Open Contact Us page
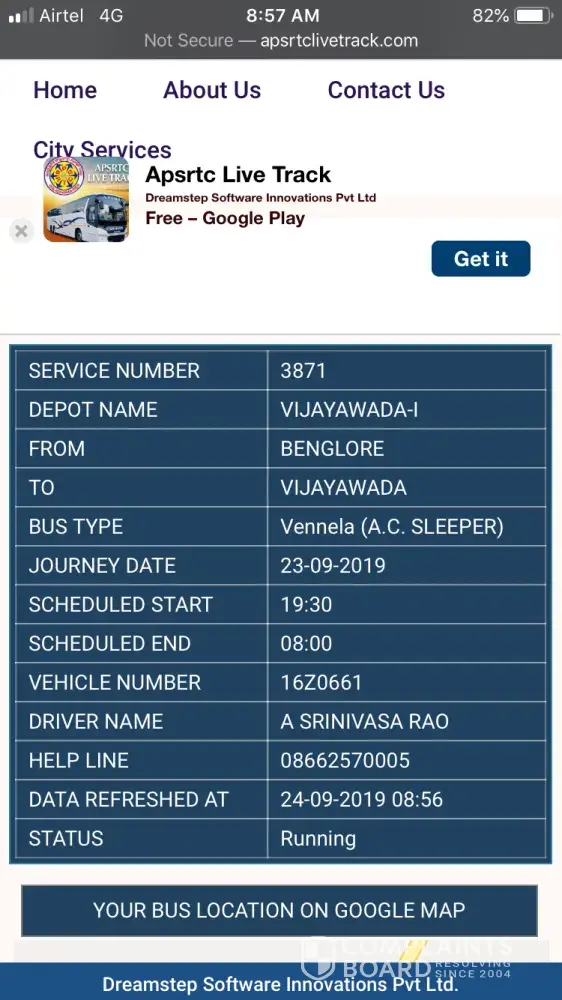This screenshot has height=1000, width=562. (x=386, y=90)
